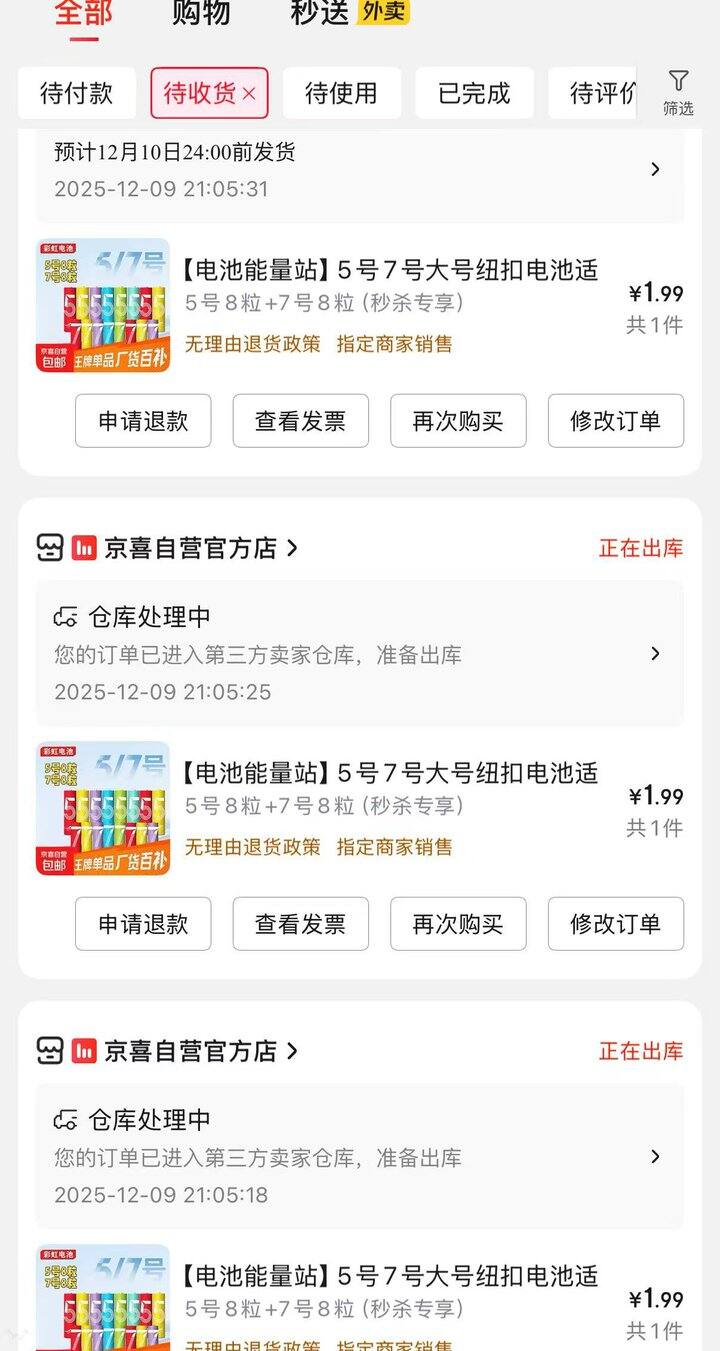The image size is (720, 1351).
Task: Open 仓库处理中 status dated 21:05:18
Action: coord(360,1156)
